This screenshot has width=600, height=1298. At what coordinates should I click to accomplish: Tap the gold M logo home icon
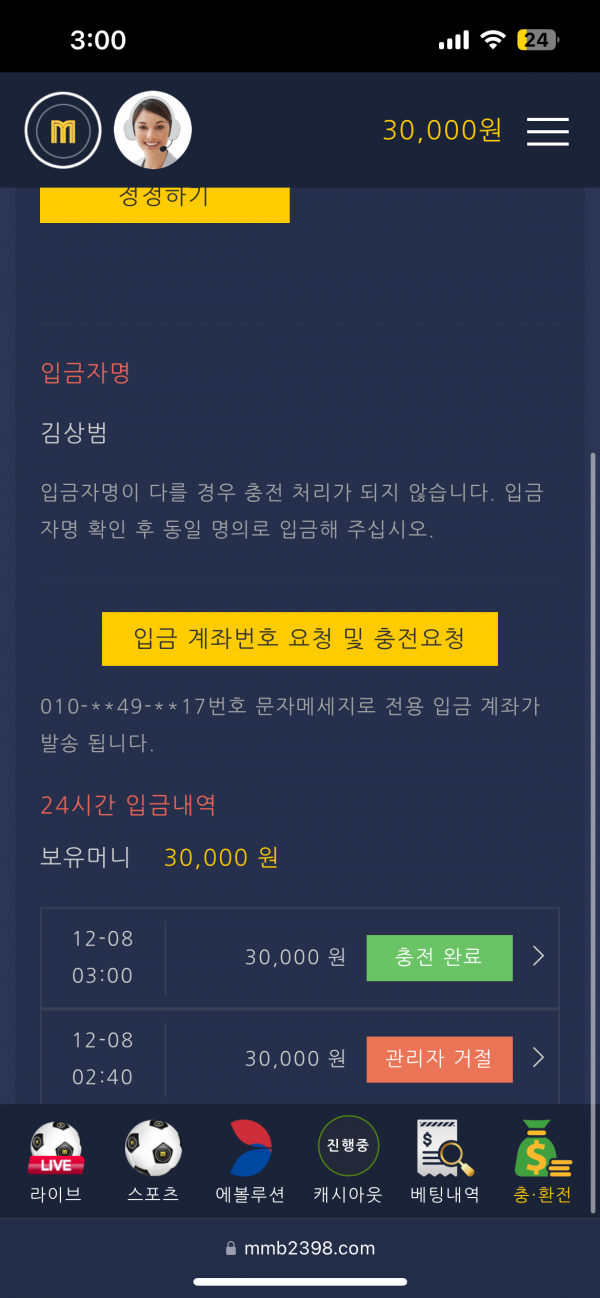[x=63, y=131]
